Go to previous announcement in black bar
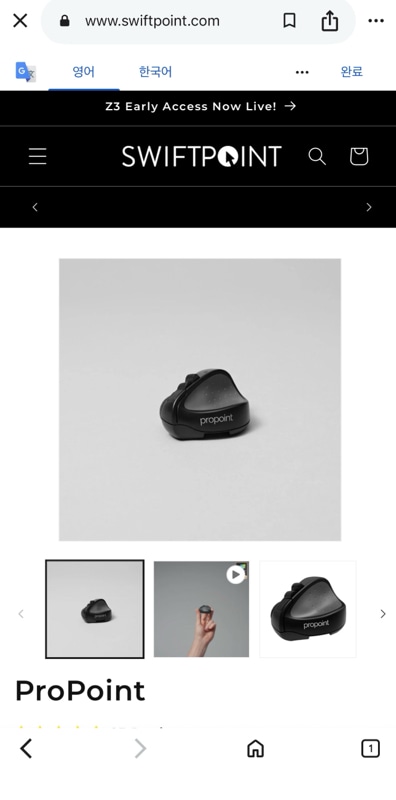396x800 pixels. point(35,207)
